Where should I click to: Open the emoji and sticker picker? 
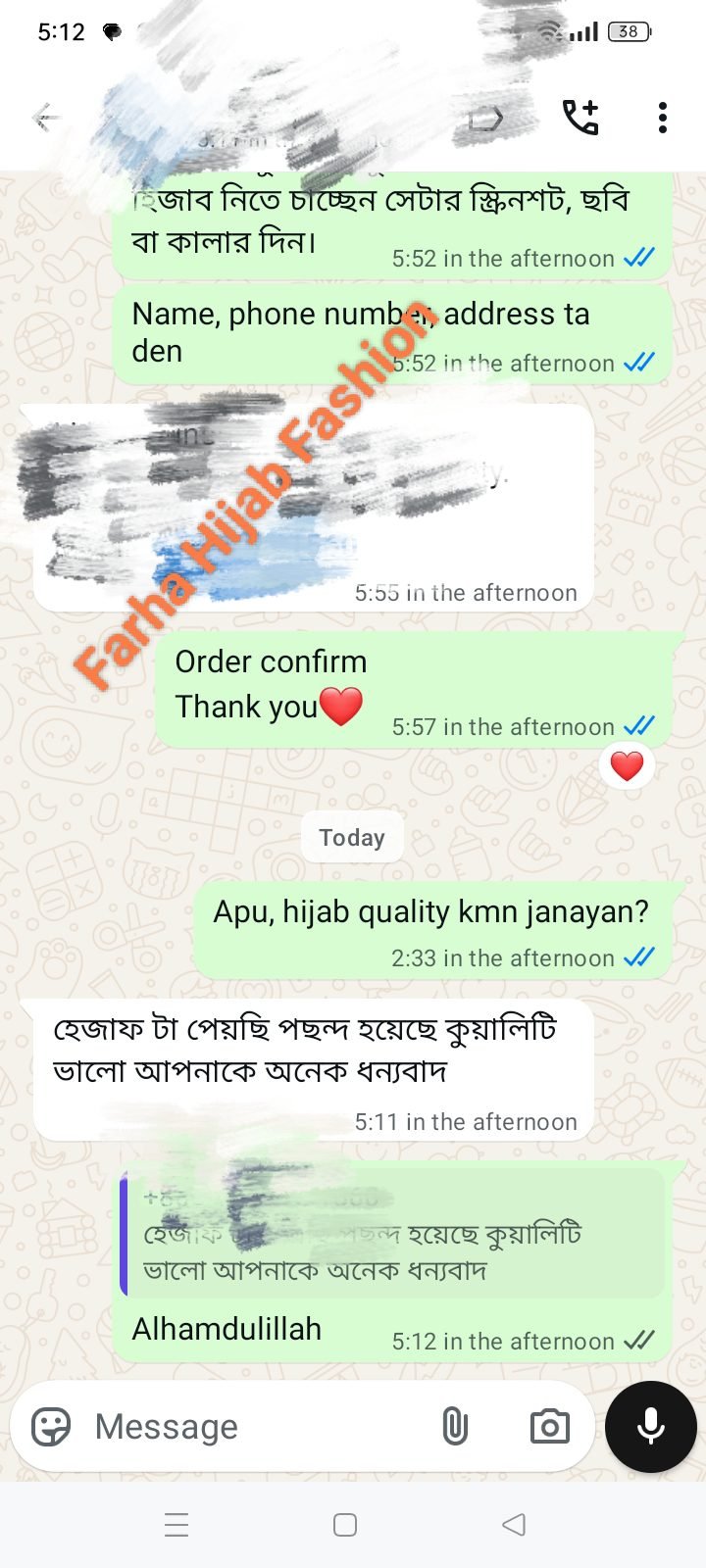tap(51, 1427)
